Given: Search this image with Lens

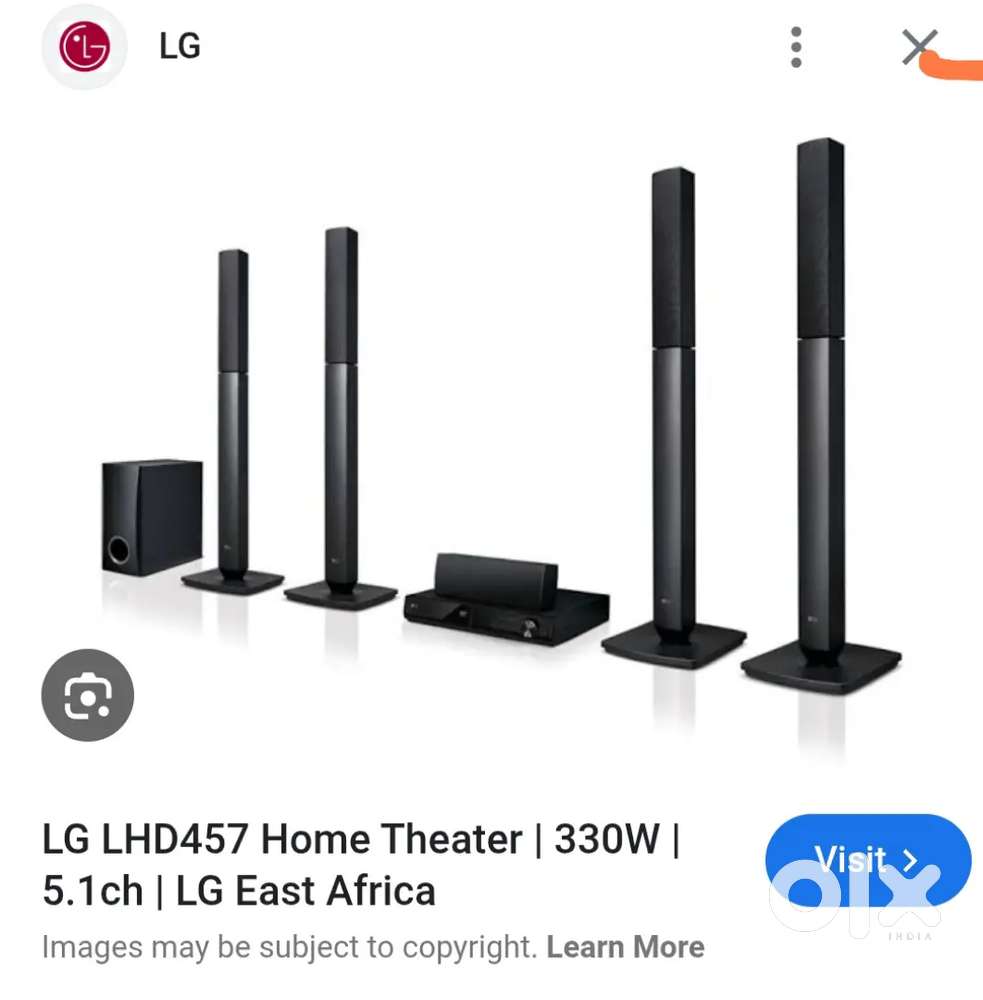Looking at the screenshot, I should pyautogui.click(x=87, y=695).
